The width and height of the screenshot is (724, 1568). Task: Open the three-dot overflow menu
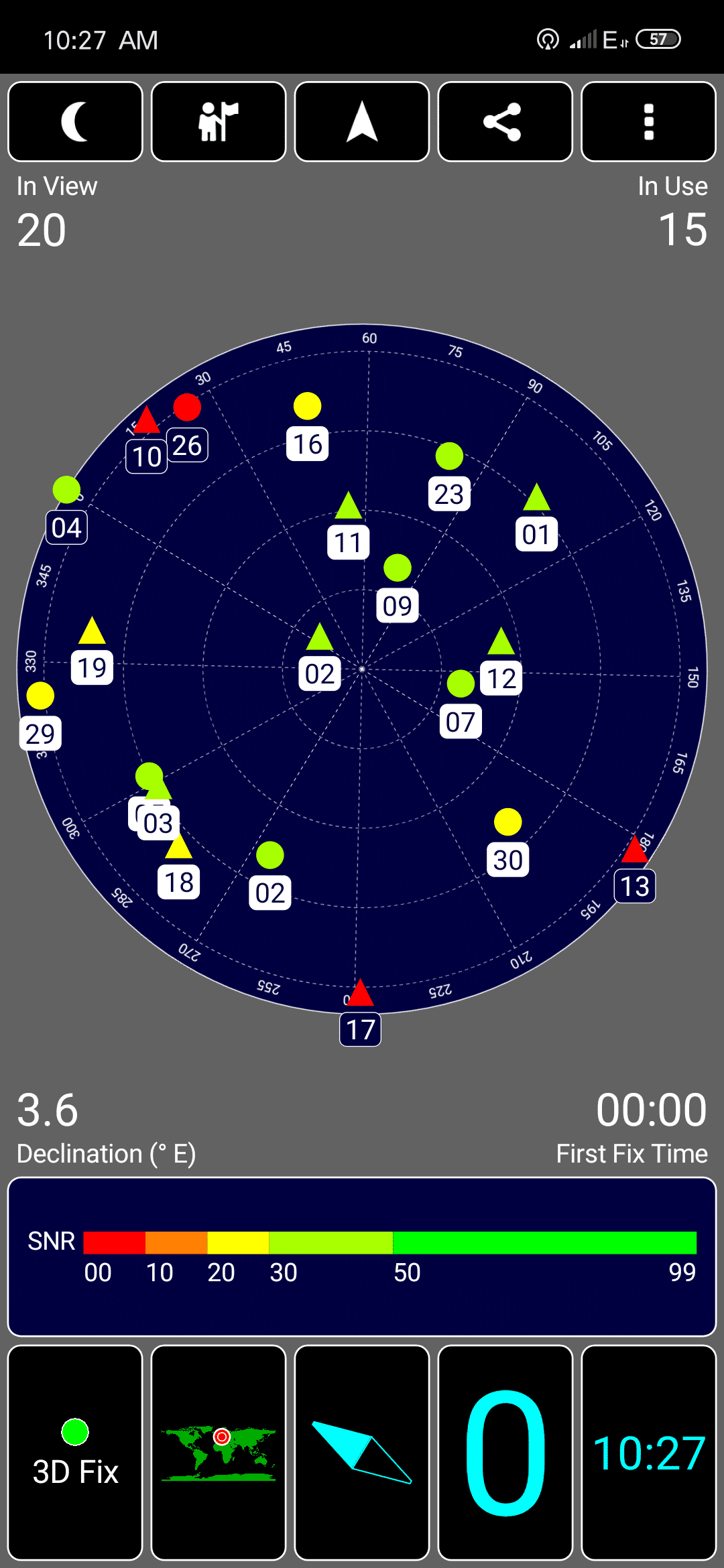648,121
